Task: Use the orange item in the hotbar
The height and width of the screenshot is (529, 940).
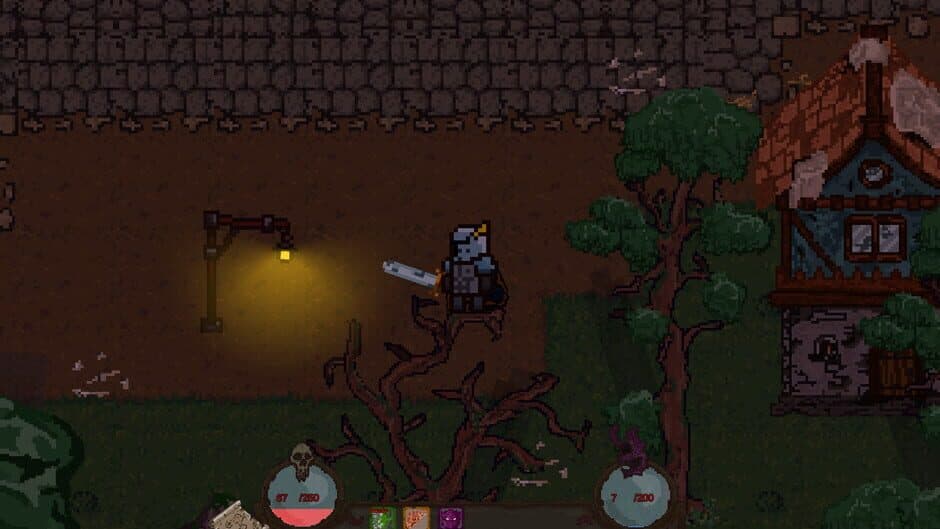Action: click(417, 518)
